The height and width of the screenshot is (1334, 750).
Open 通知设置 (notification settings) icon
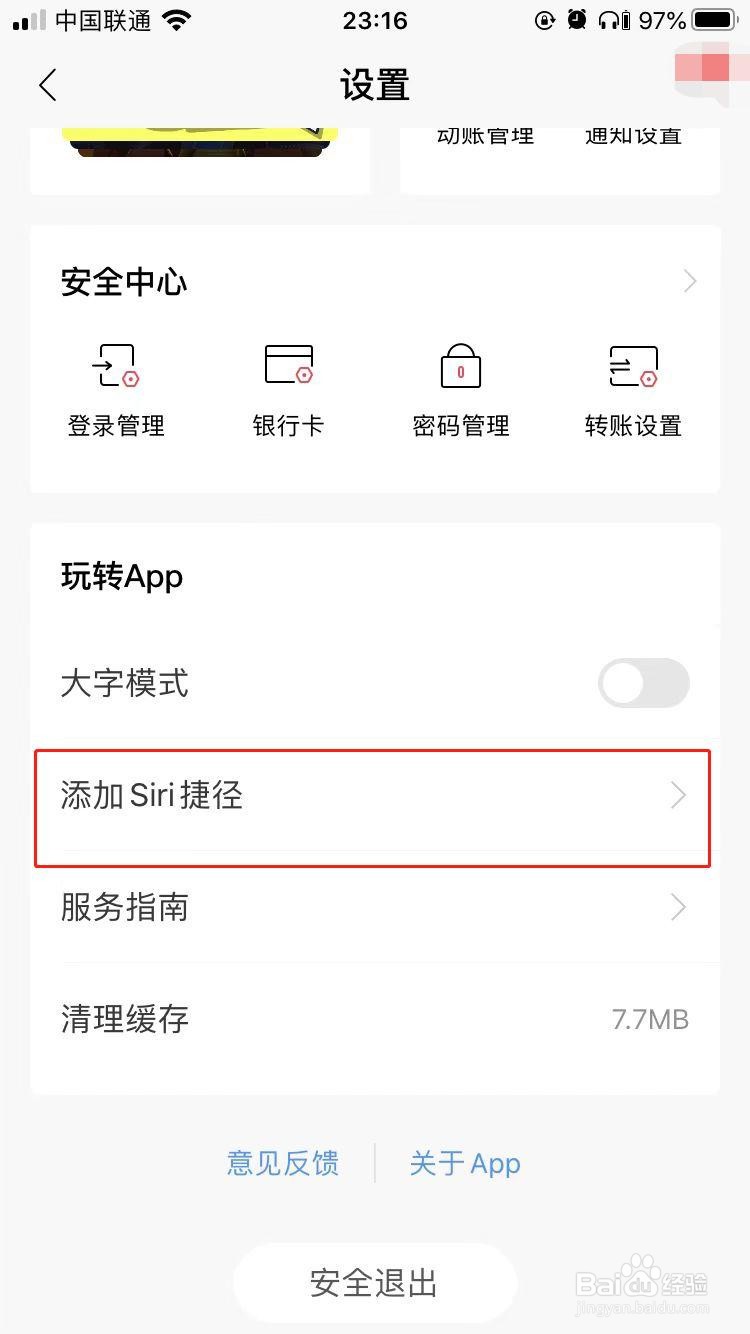632,135
